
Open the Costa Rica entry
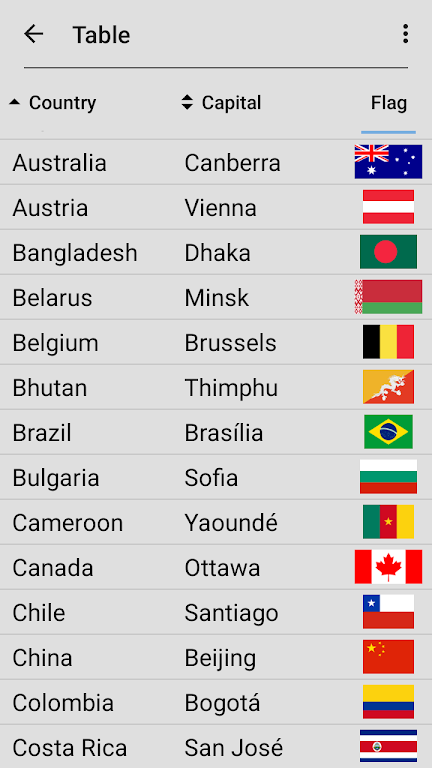click(x=216, y=747)
